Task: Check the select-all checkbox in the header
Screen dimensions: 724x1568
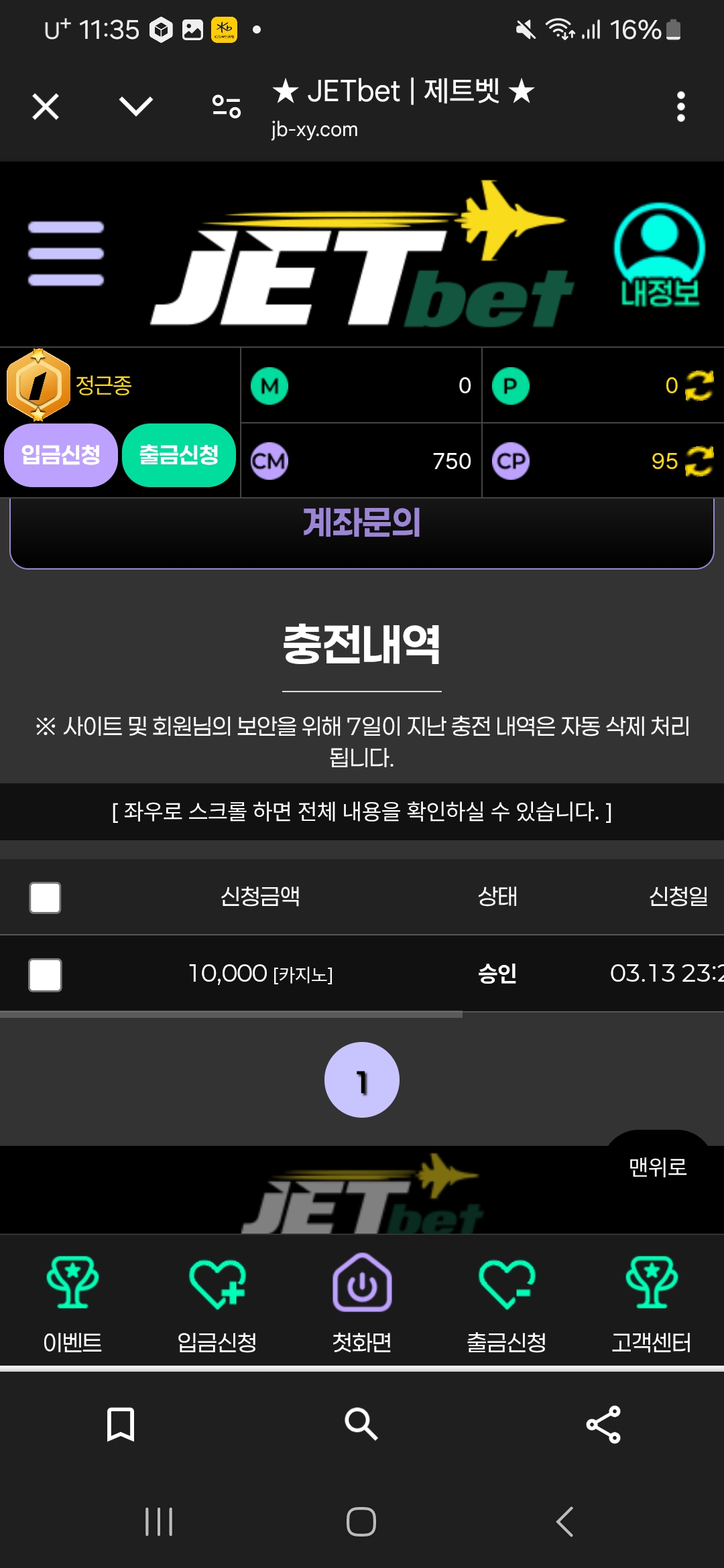Action: [x=45, y=897]
